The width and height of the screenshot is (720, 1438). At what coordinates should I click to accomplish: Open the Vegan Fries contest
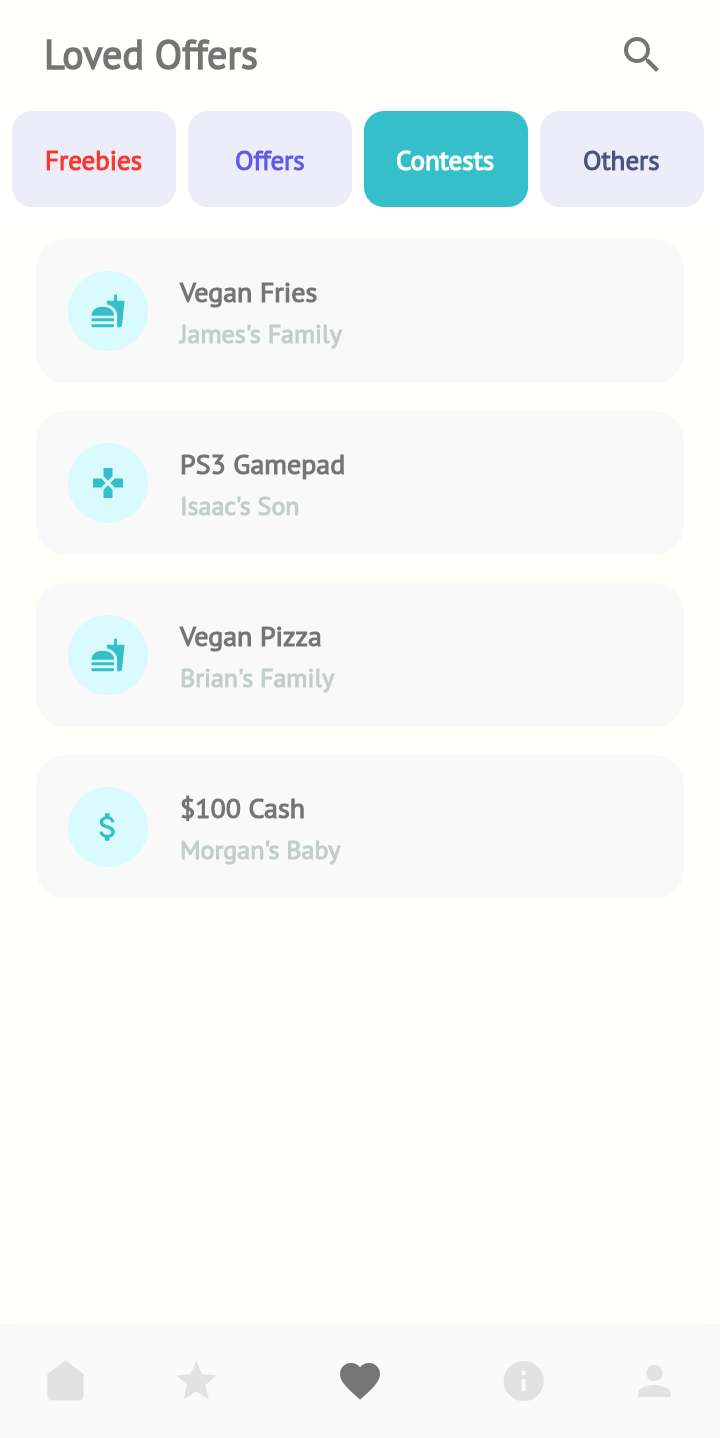click(360, 312)
